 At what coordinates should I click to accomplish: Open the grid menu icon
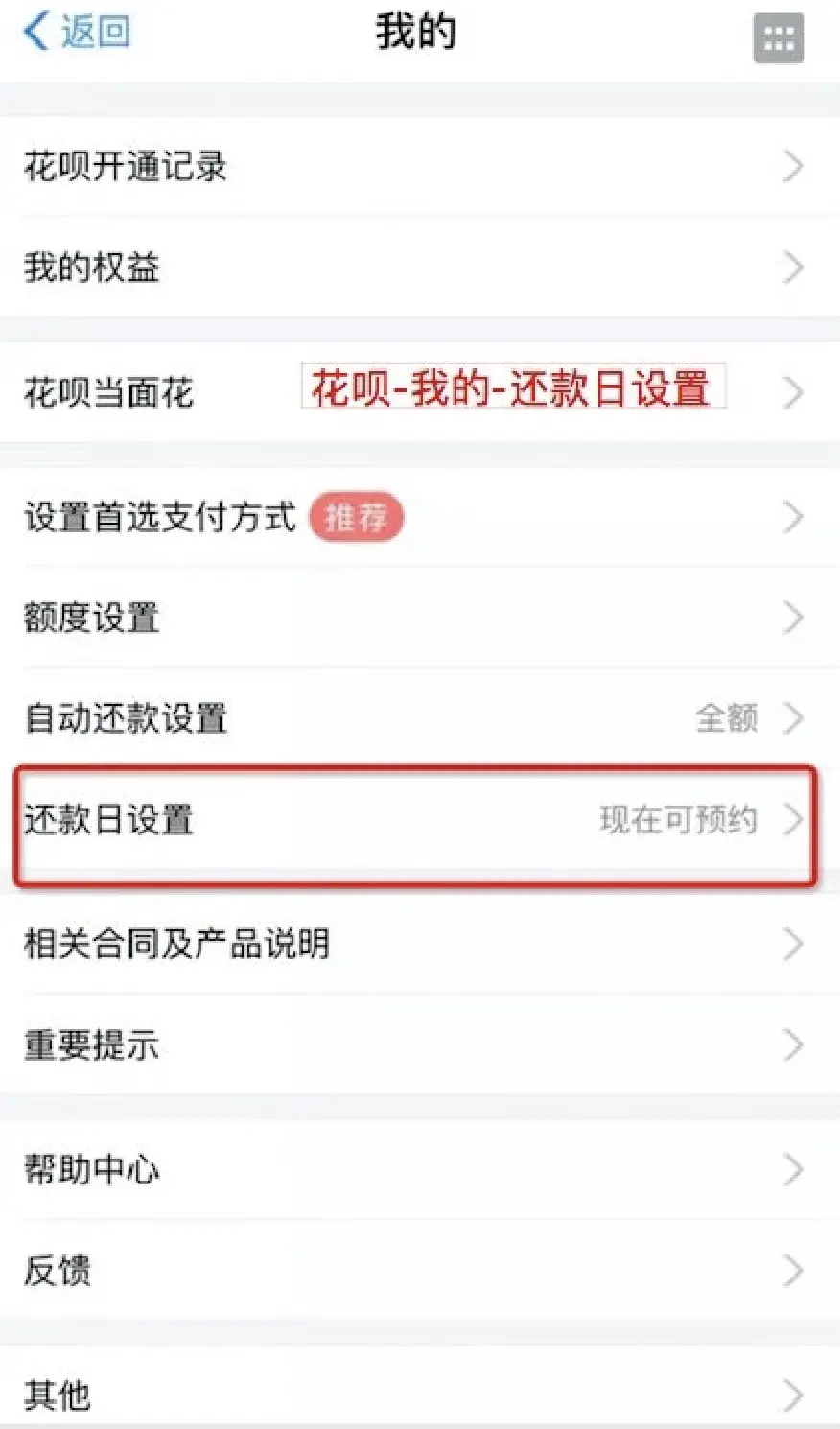click(x=778, y=39)
